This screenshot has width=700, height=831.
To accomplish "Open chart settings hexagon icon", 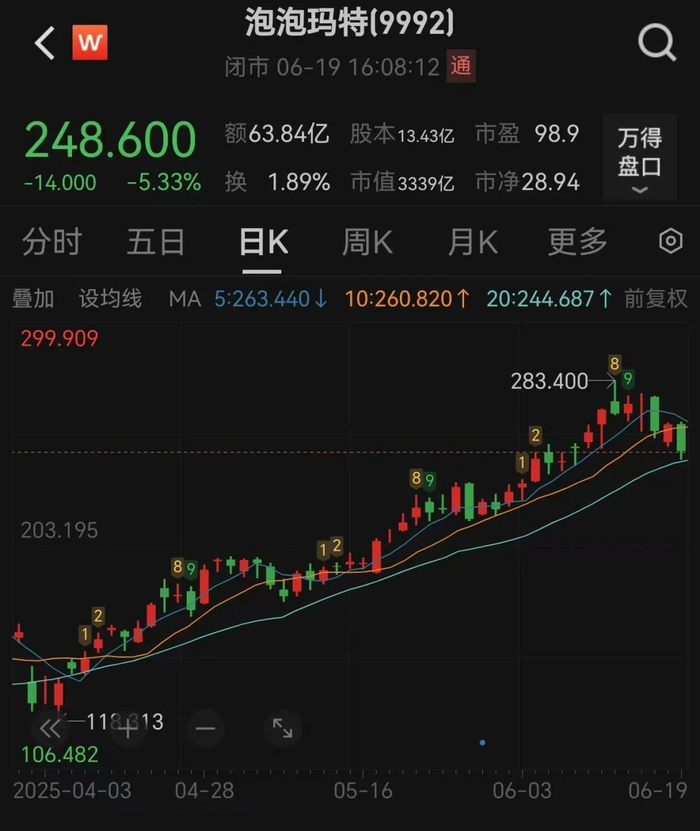I will (670, 242).
